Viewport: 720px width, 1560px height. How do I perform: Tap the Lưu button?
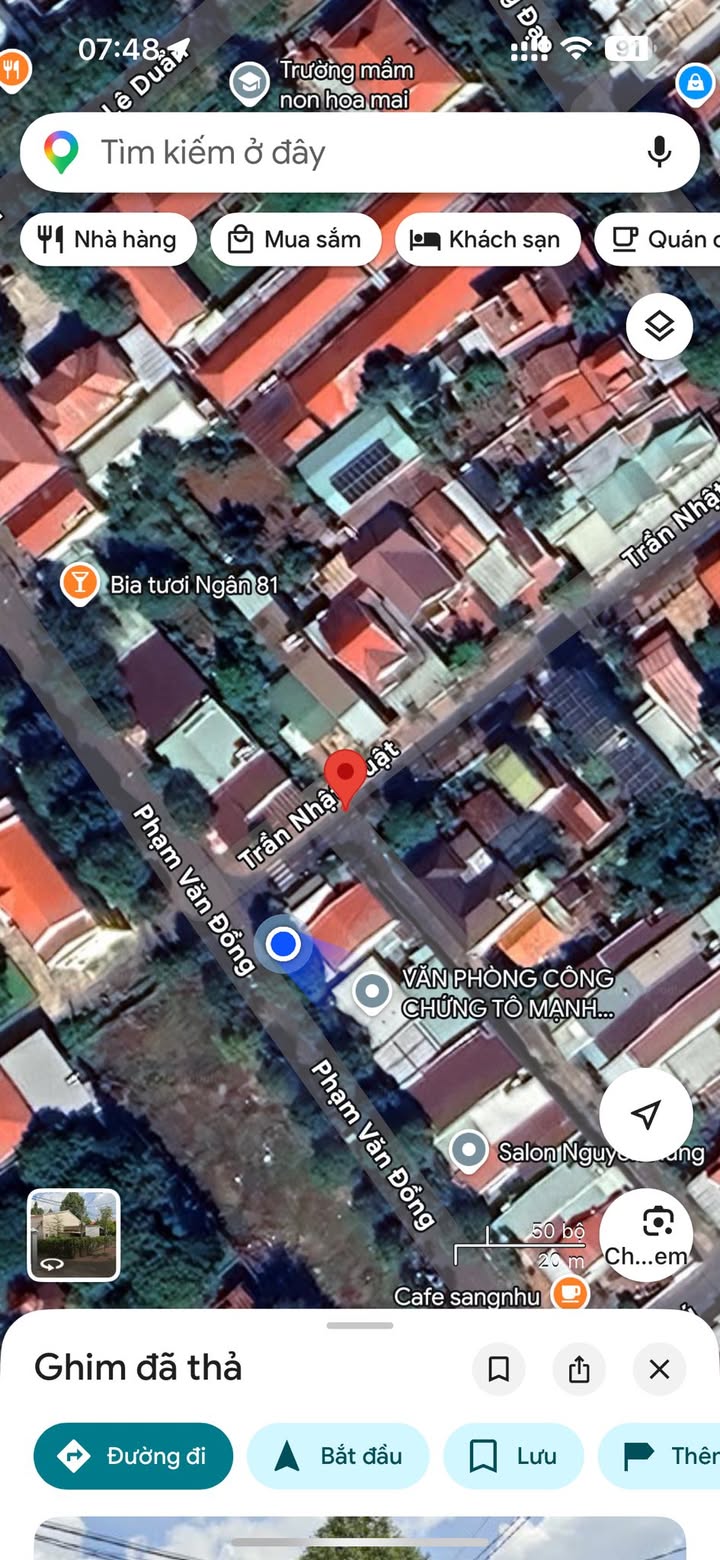pyautogui.click(x=513, y=1456)
